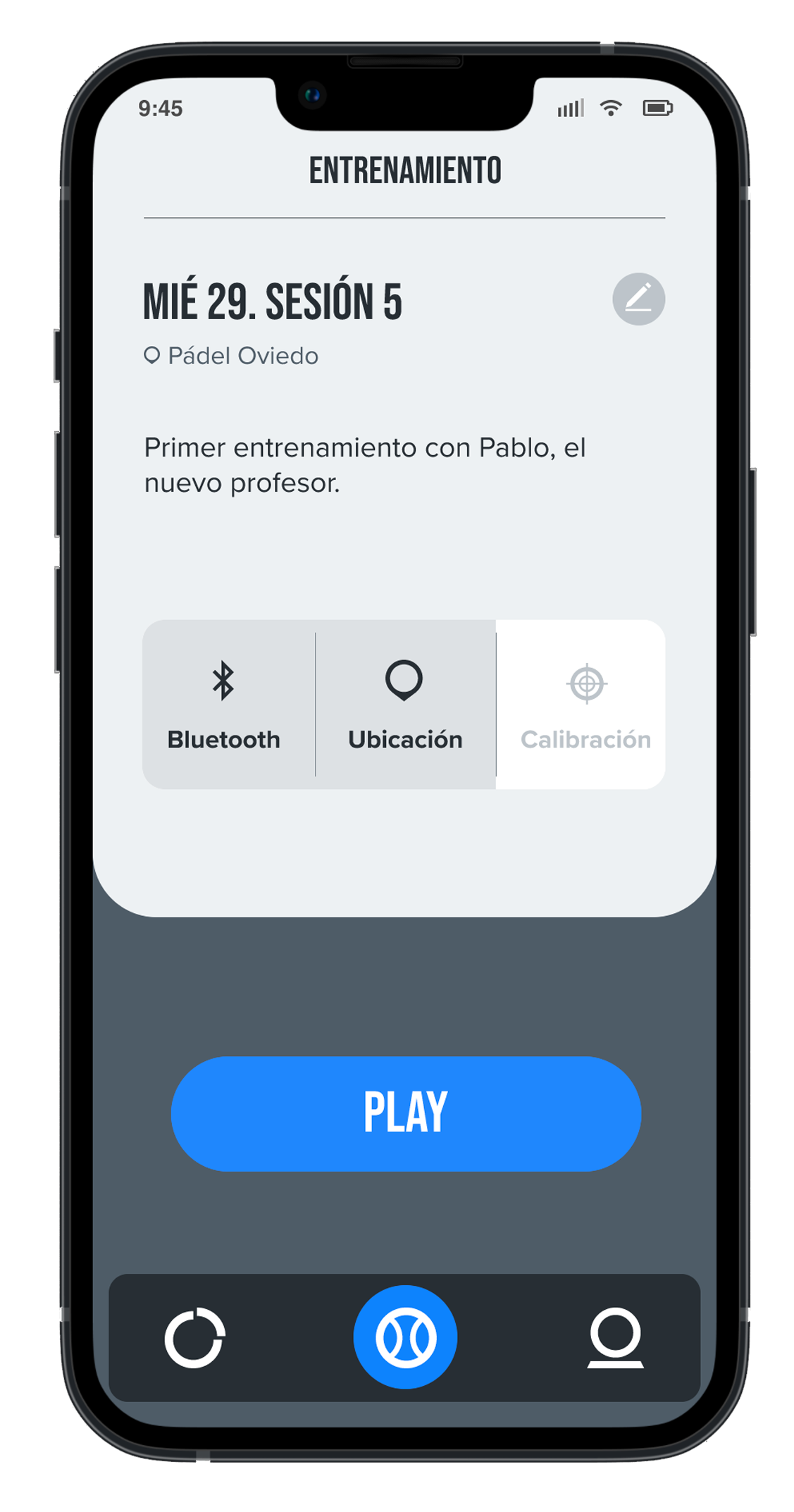Switch to the statistics ring tab
Image resolution: width=794 pixels, height=1512 pixels.
[194, 1337]
